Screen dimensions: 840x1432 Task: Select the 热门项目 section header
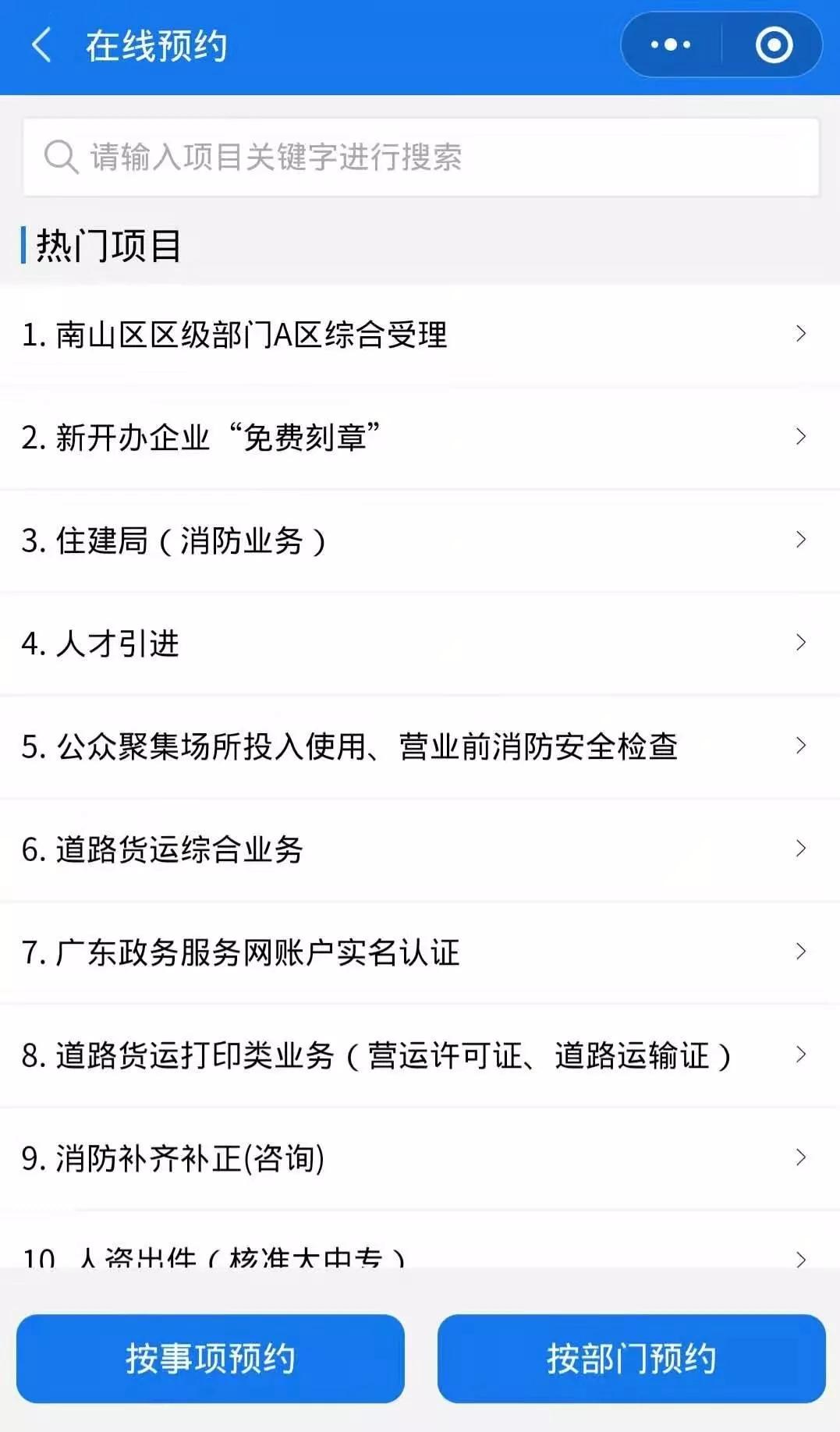(x=108, y=243)
